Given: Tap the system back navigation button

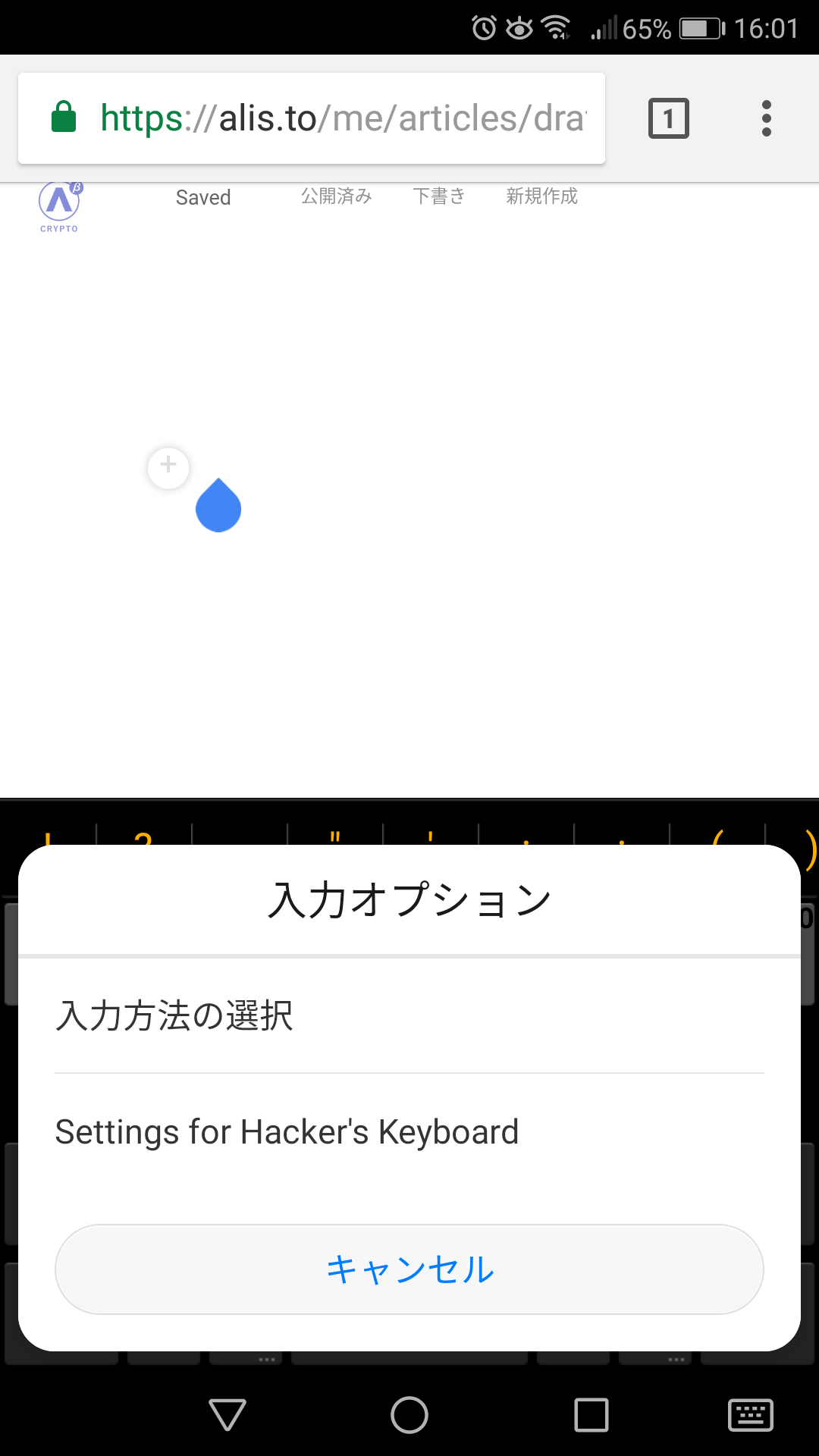Looking at the screenshot, I should click(x=227, y=1415).
